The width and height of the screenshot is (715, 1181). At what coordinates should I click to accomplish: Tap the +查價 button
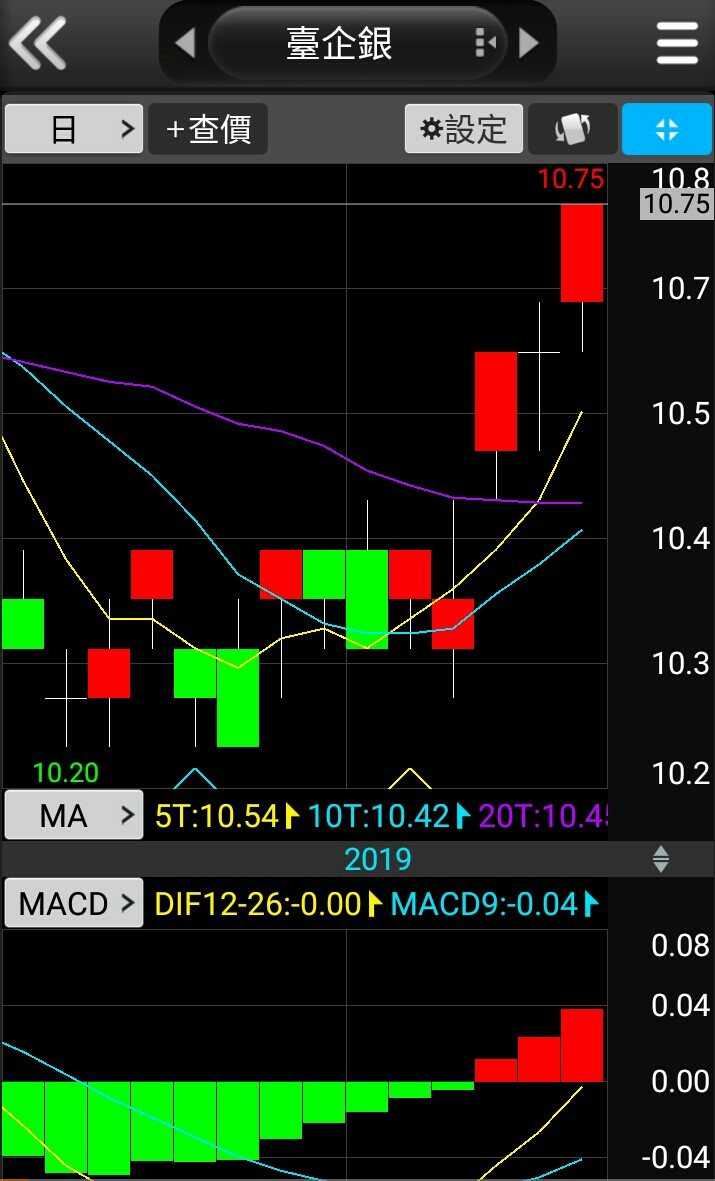point(208,129)
